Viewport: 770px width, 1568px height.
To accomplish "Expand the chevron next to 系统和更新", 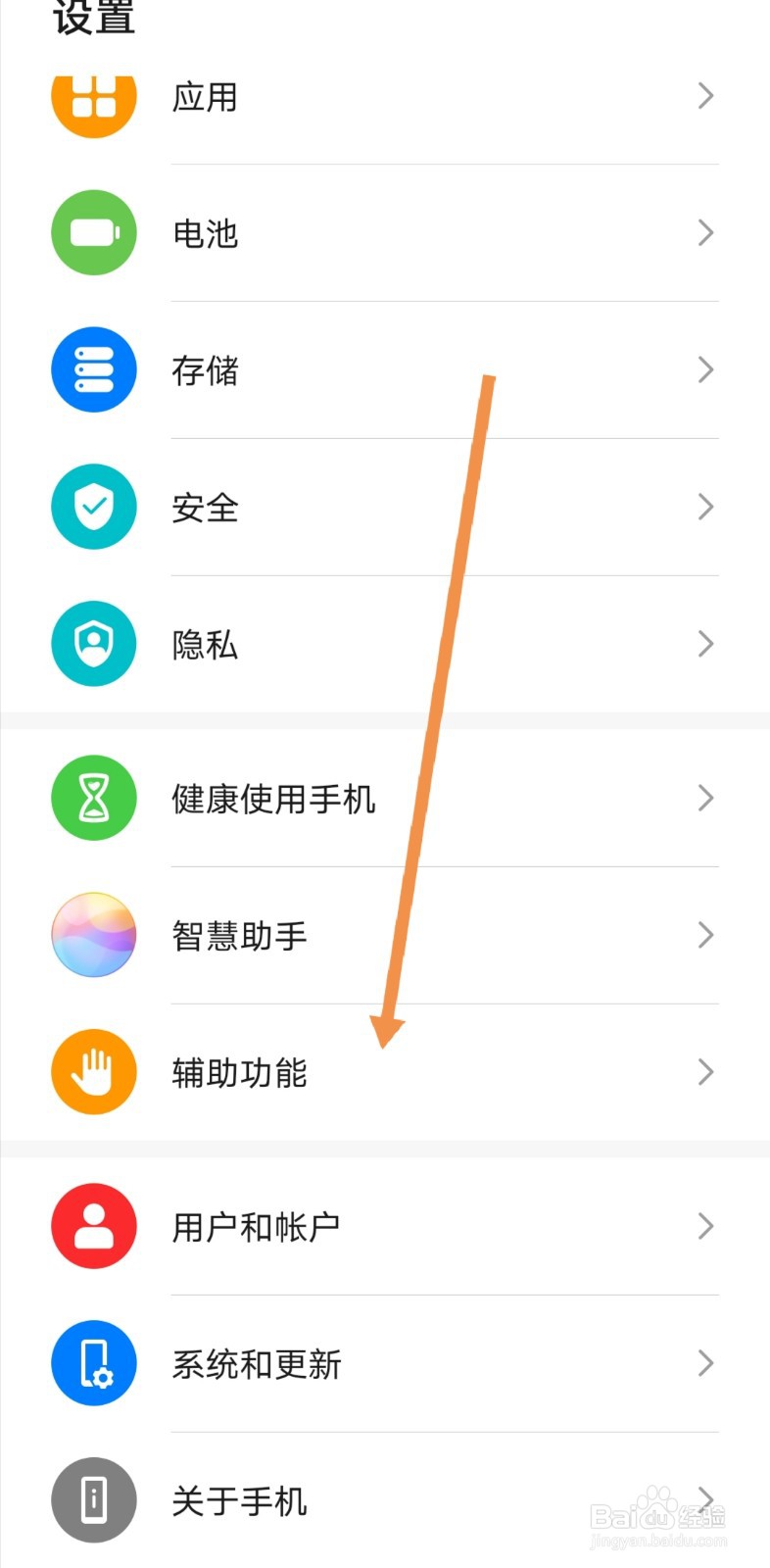I will [x=705, y=1363].
